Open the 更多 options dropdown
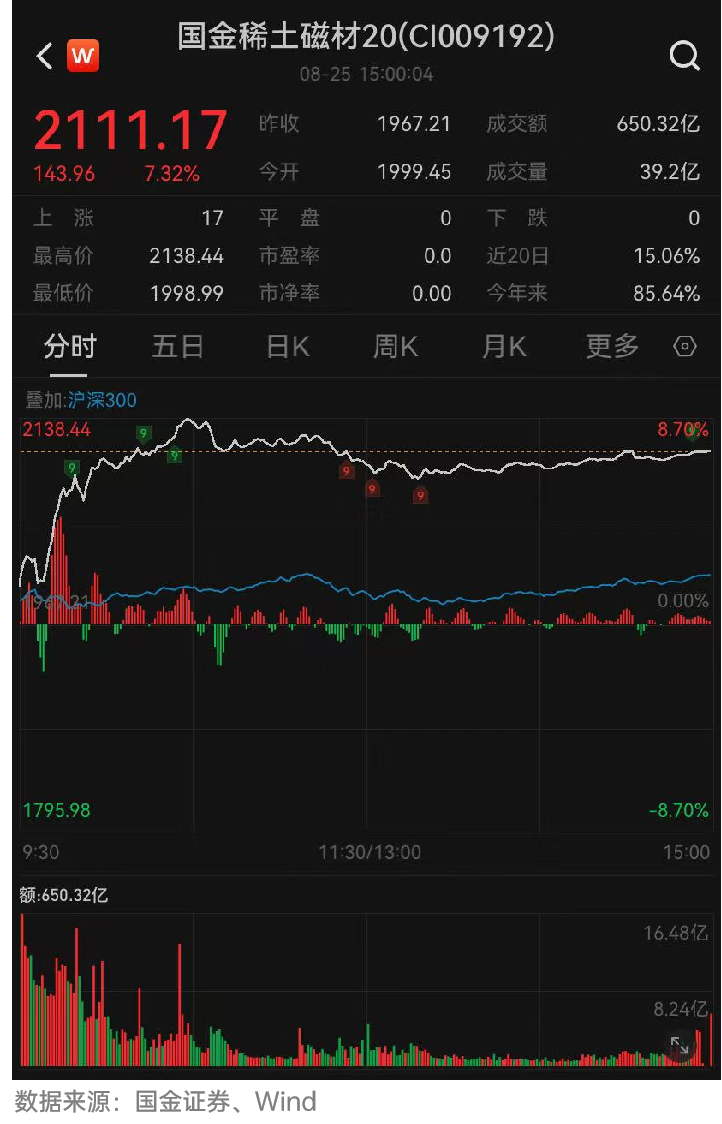The image size is (722, 1124). 610,344
